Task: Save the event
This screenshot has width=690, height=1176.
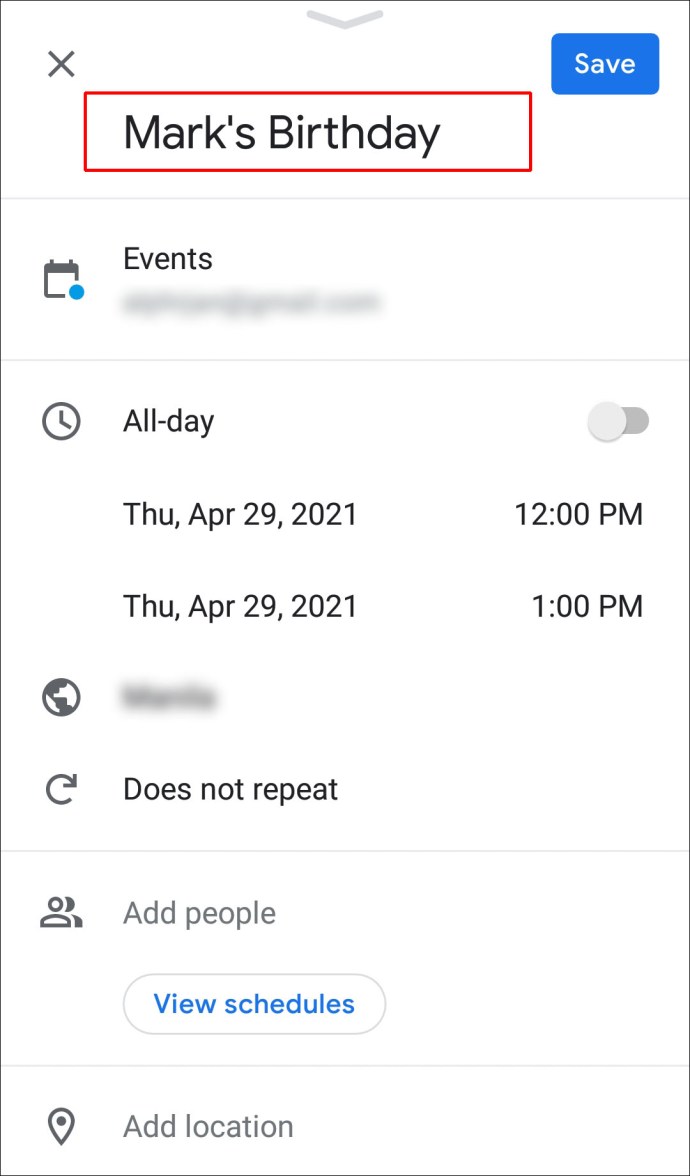Action: click(x=604, y=64)
